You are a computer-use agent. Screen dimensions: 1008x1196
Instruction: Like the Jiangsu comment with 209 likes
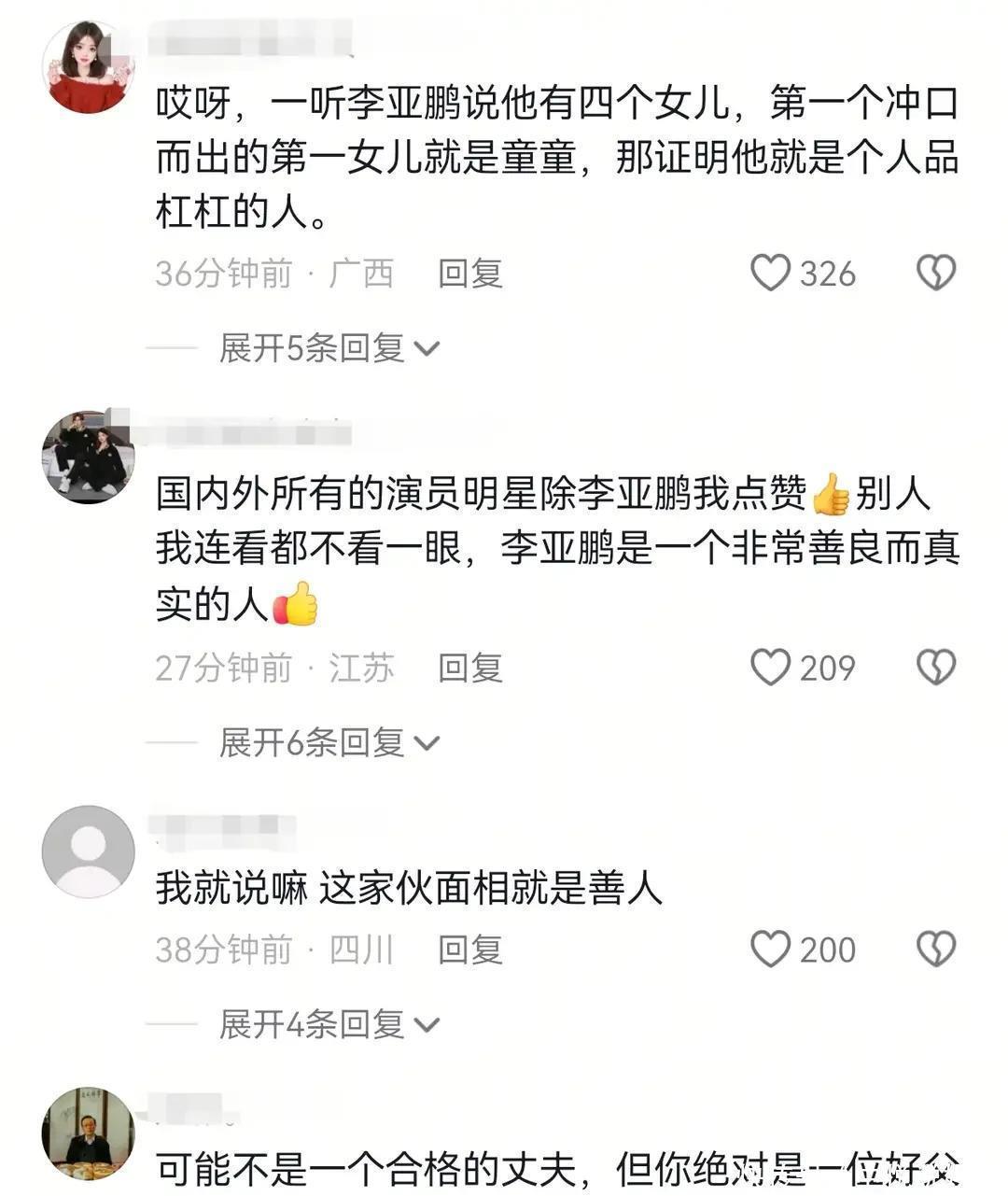(x=771, y=668)
